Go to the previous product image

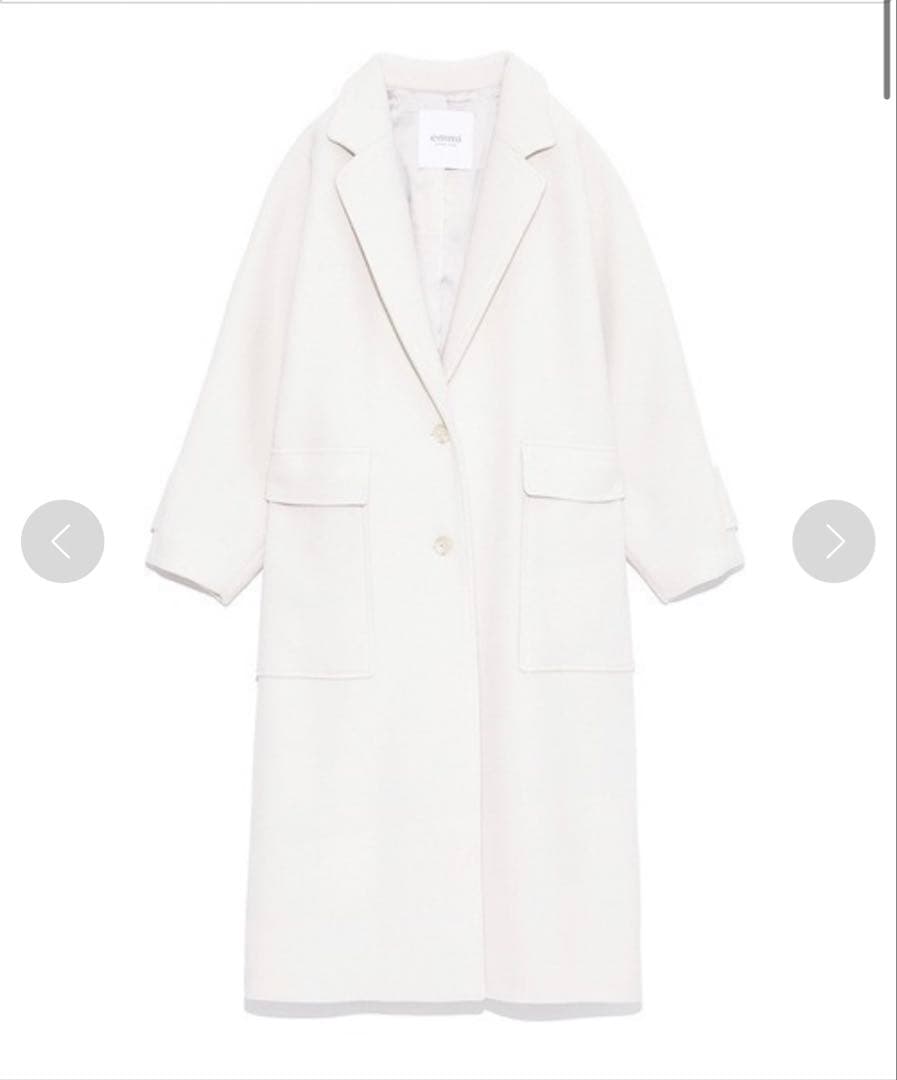point(62,541)
